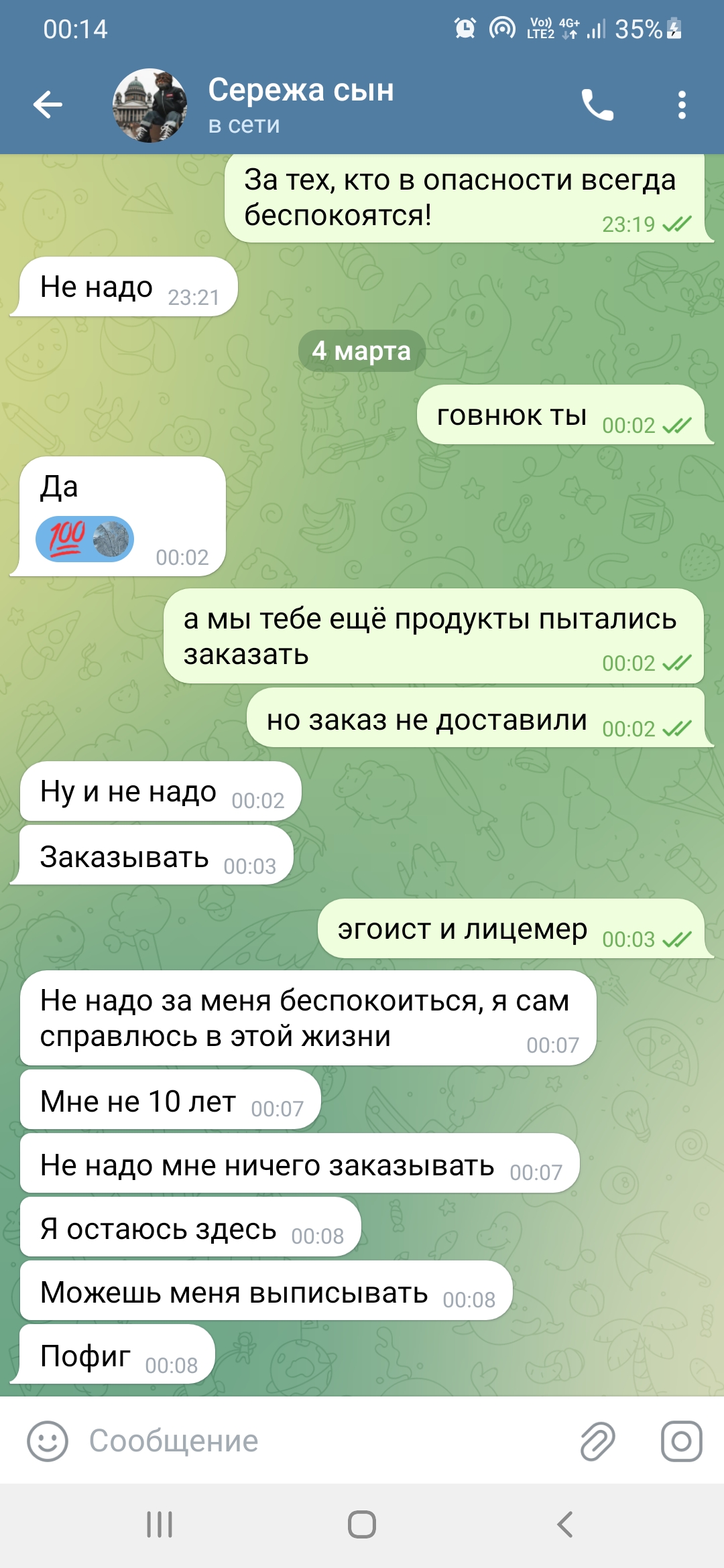The image size is (724, 1568).
Task: Focus the Сообщение text field
Action: [322, 1441]
